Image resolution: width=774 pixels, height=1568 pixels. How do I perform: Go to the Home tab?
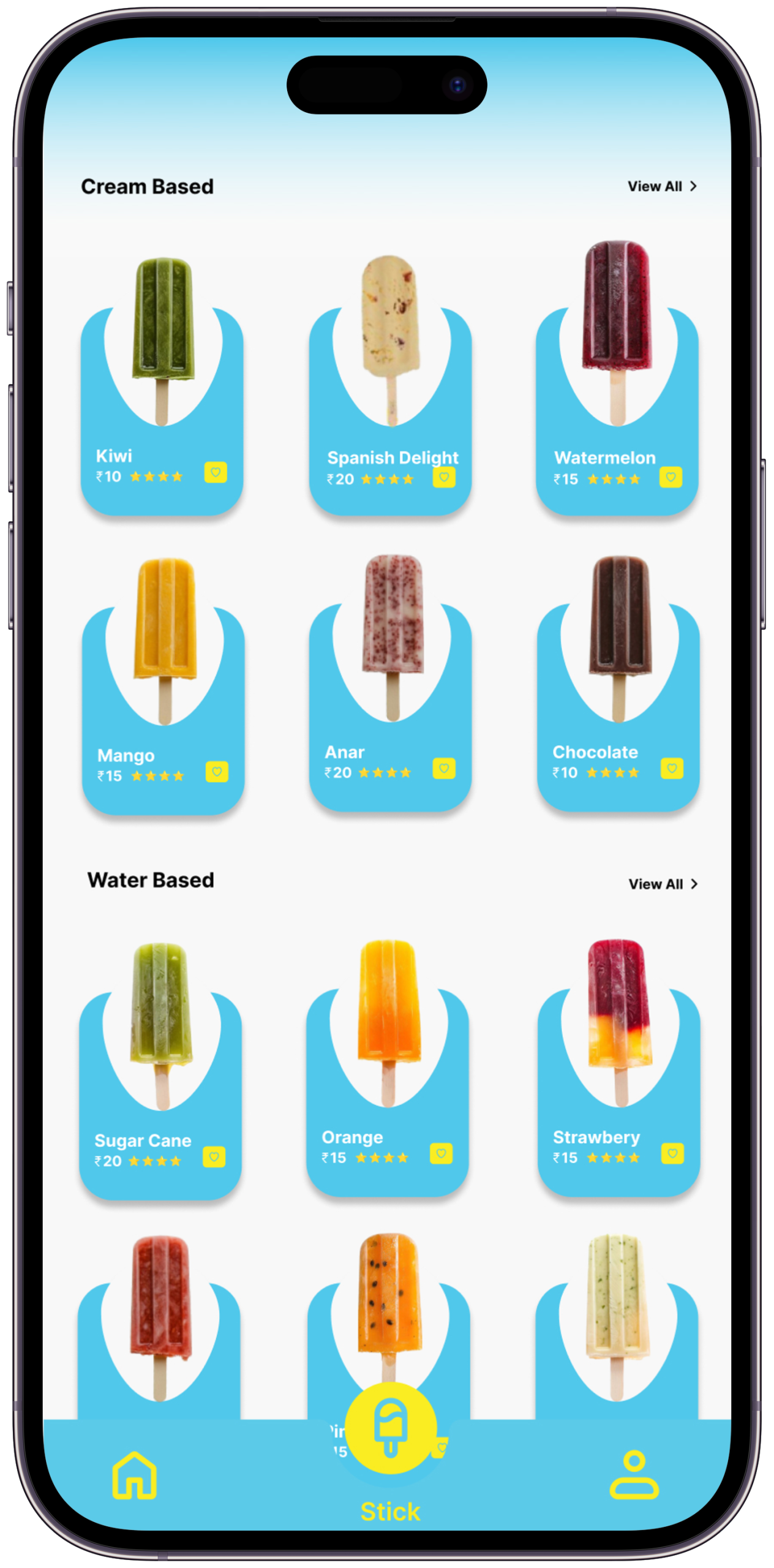tap(134, 1476)
